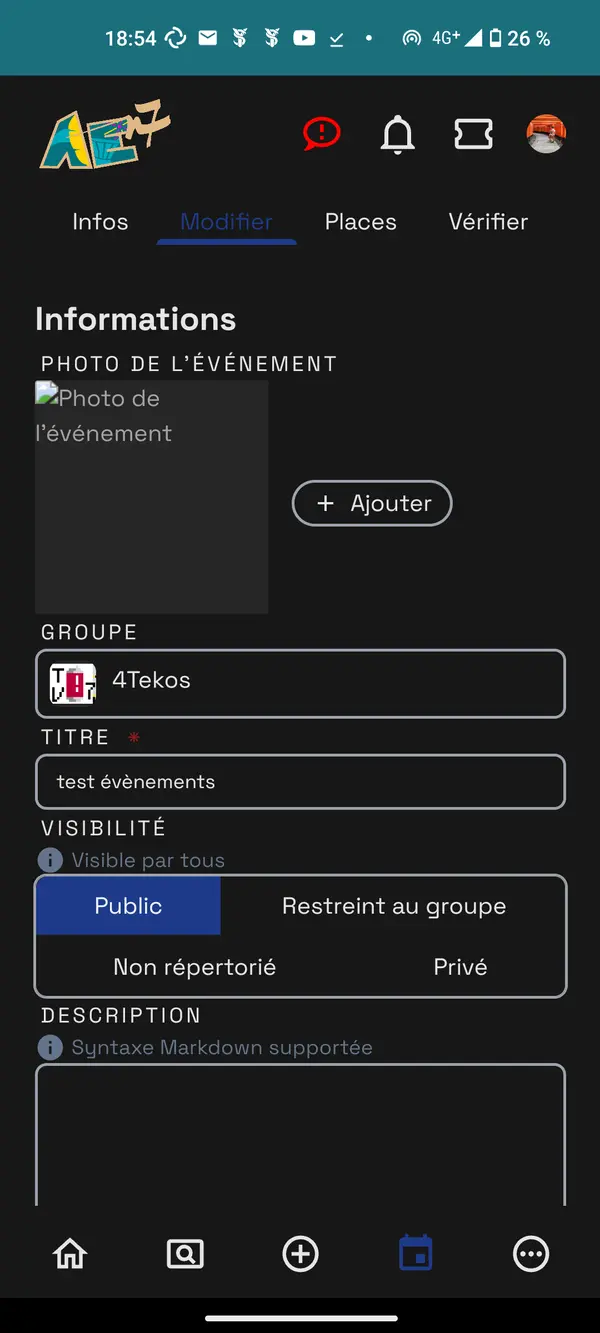The height and width of the screenshot is (1333, 600).
Task: Select Public visibility
Action: 128,906
